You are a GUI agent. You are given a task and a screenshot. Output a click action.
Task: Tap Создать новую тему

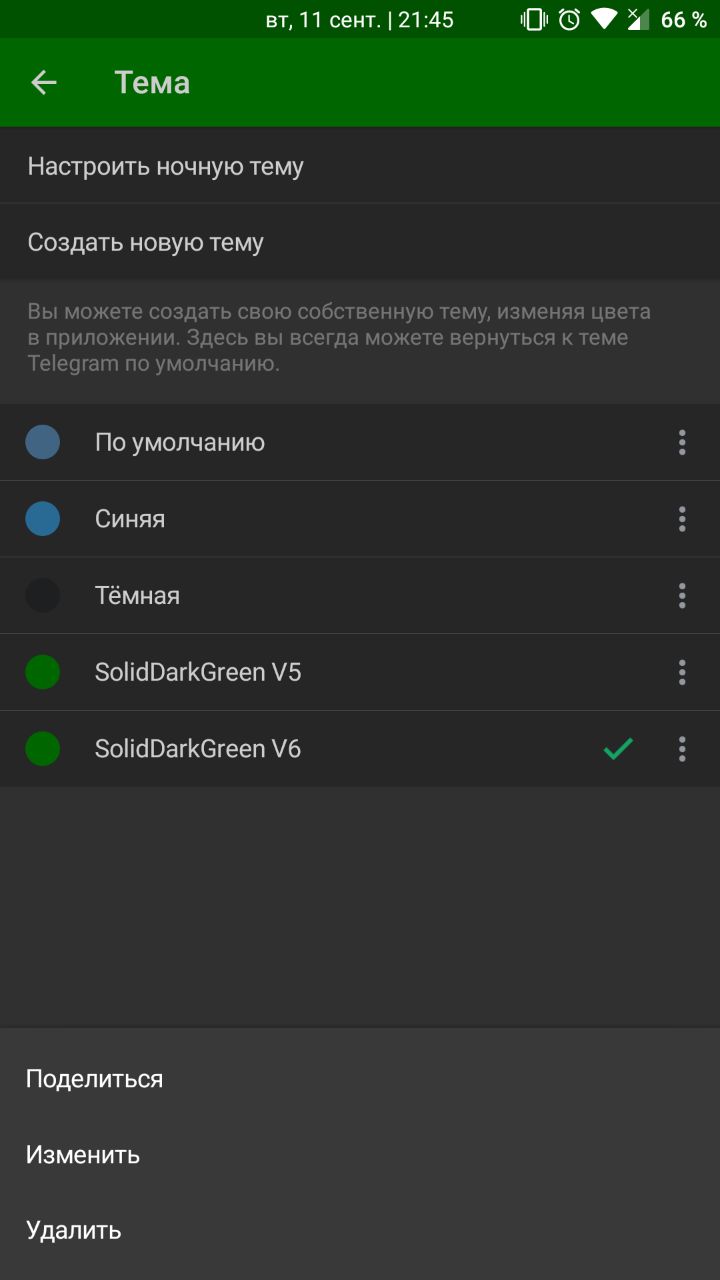(x=146, y=242)
